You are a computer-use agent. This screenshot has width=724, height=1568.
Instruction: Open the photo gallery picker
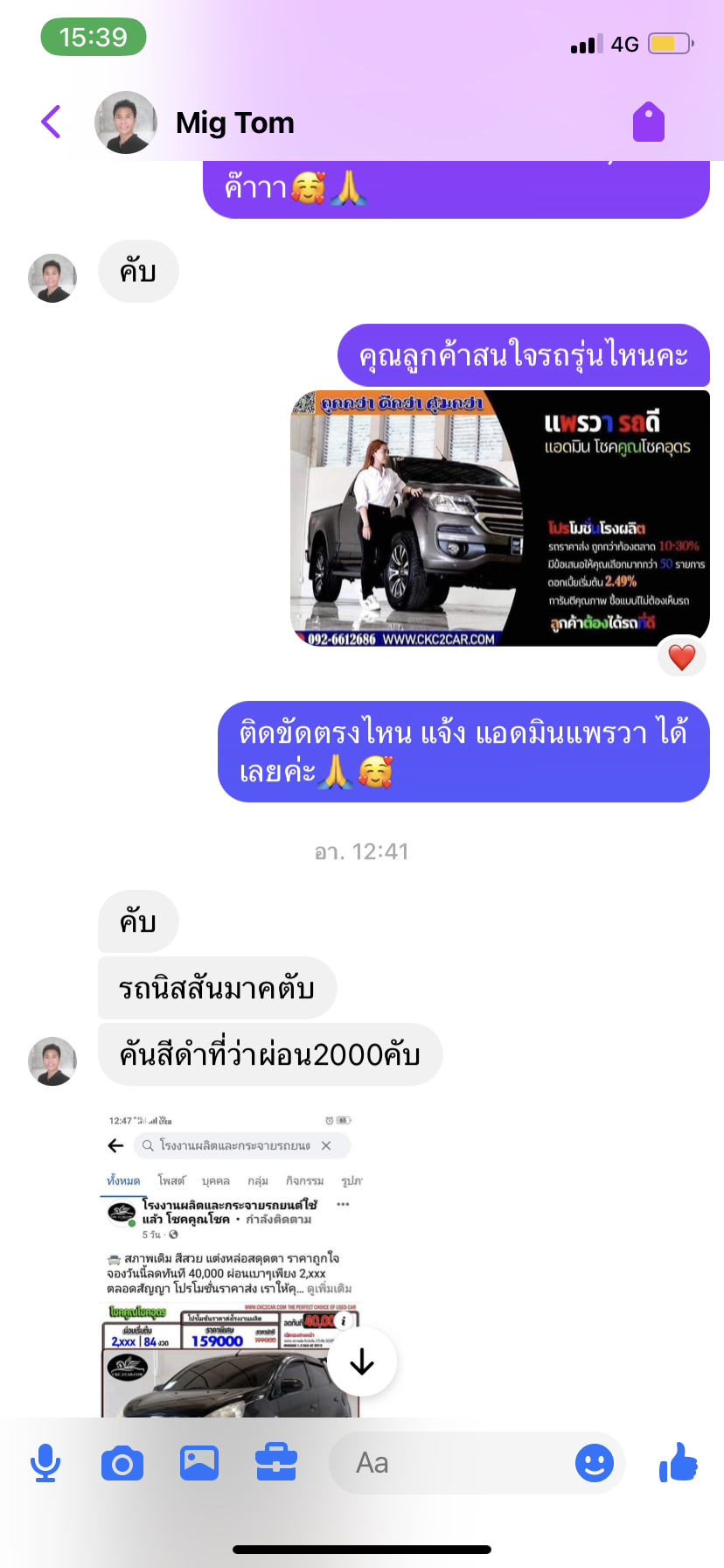pyautogui.click(x=199, y=1463)
